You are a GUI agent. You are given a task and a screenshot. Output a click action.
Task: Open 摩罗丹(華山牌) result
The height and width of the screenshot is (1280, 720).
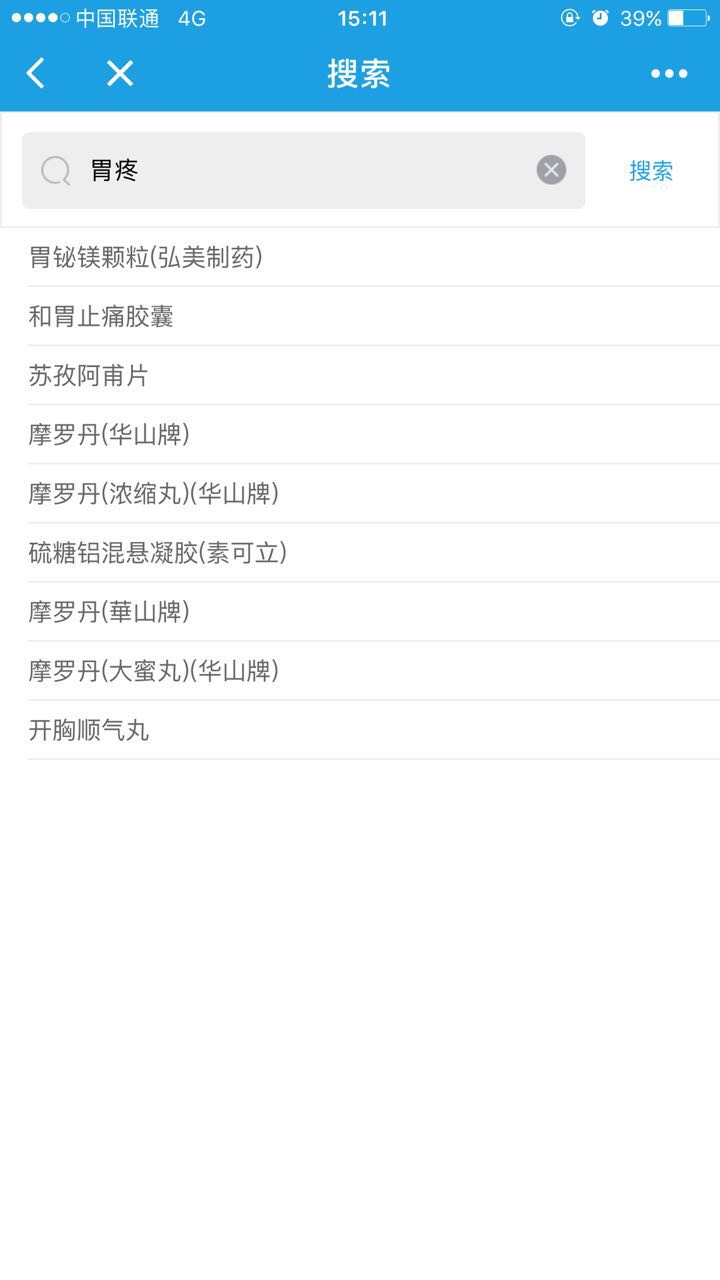109,612
